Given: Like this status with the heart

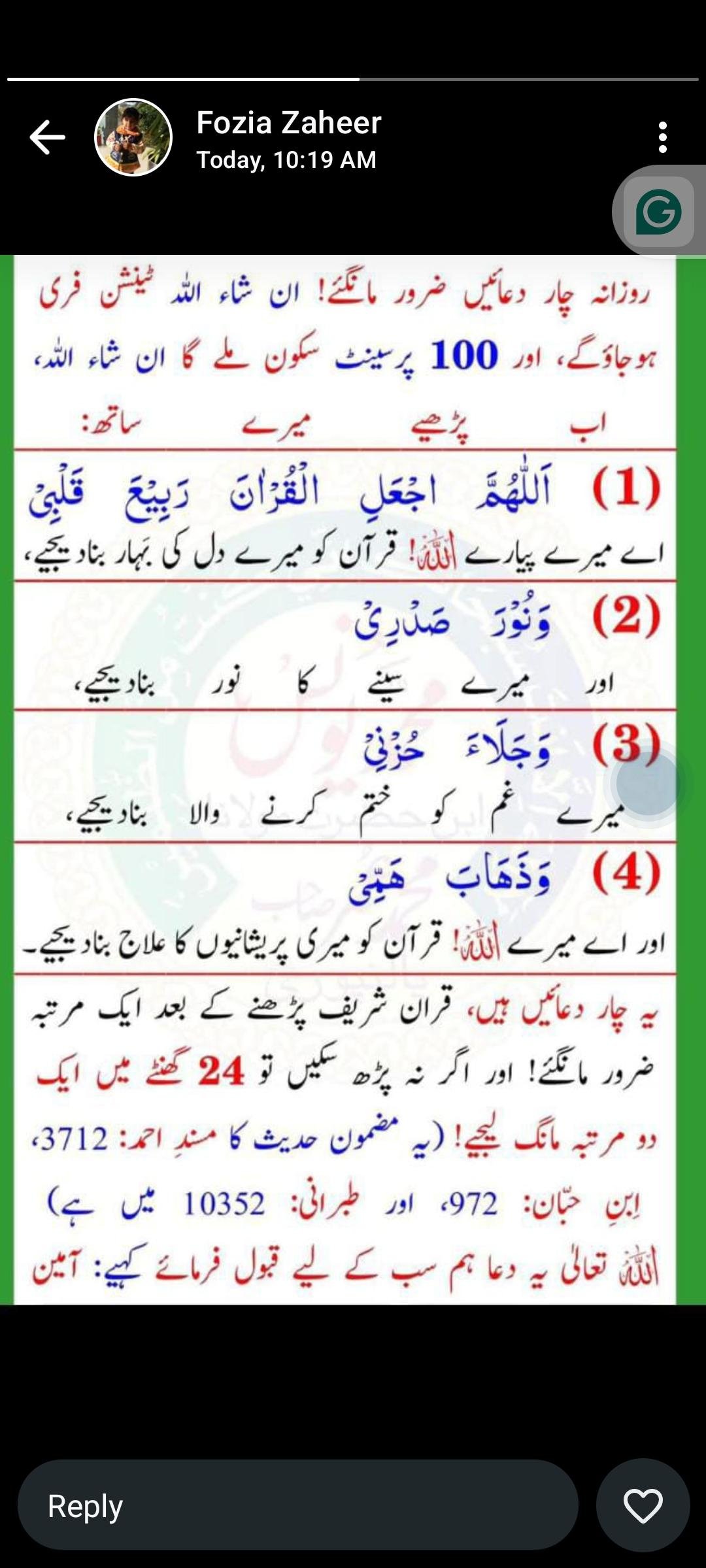Looking at the screenshot, I should coord(643,1506).
